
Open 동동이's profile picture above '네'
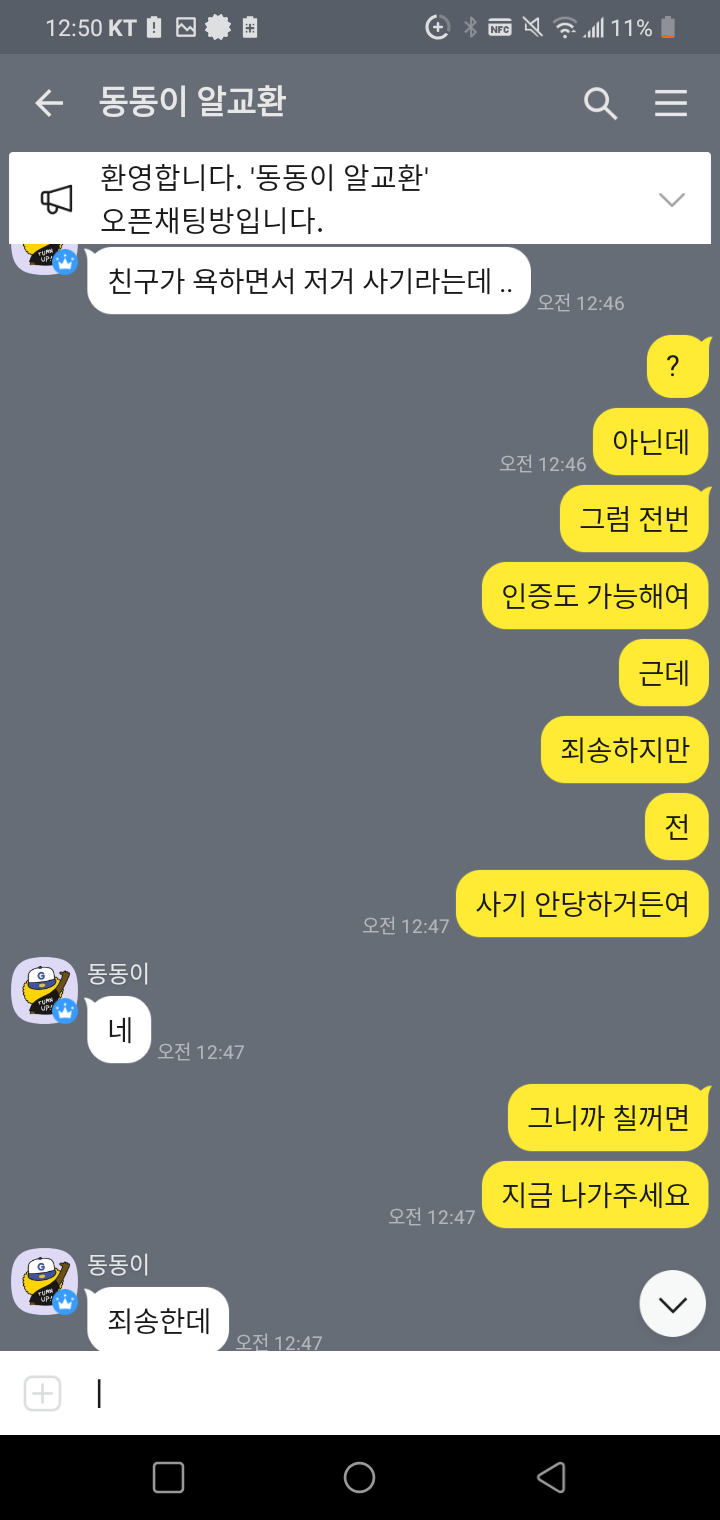(44, 990)
